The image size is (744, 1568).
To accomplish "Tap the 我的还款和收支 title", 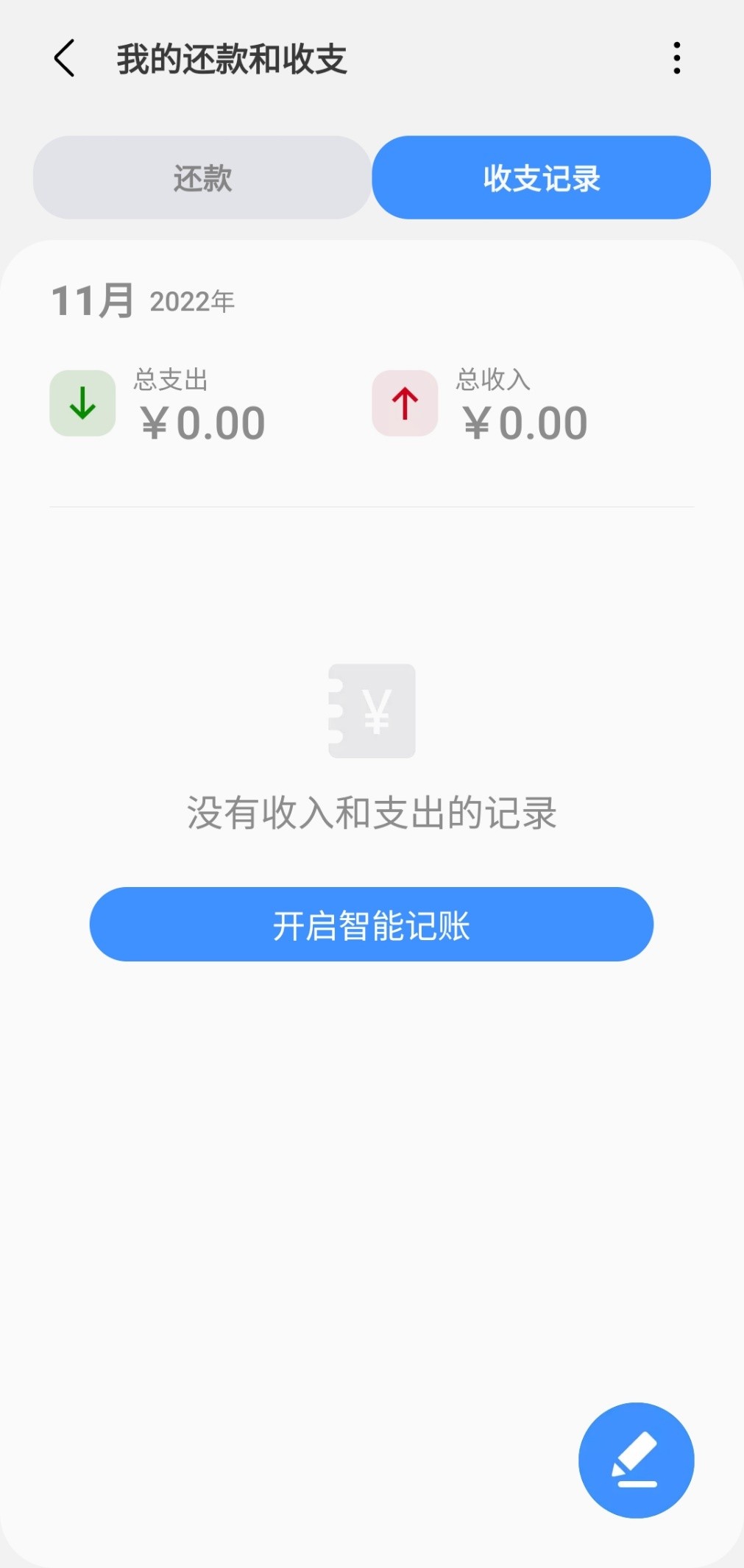I will click(x=233, y=59).
